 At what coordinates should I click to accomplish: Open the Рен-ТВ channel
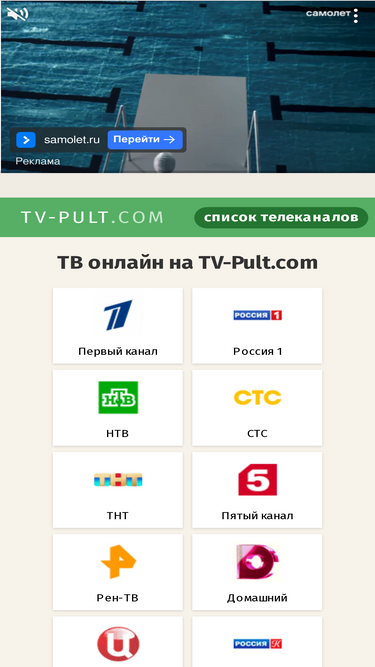click(118, 572)
